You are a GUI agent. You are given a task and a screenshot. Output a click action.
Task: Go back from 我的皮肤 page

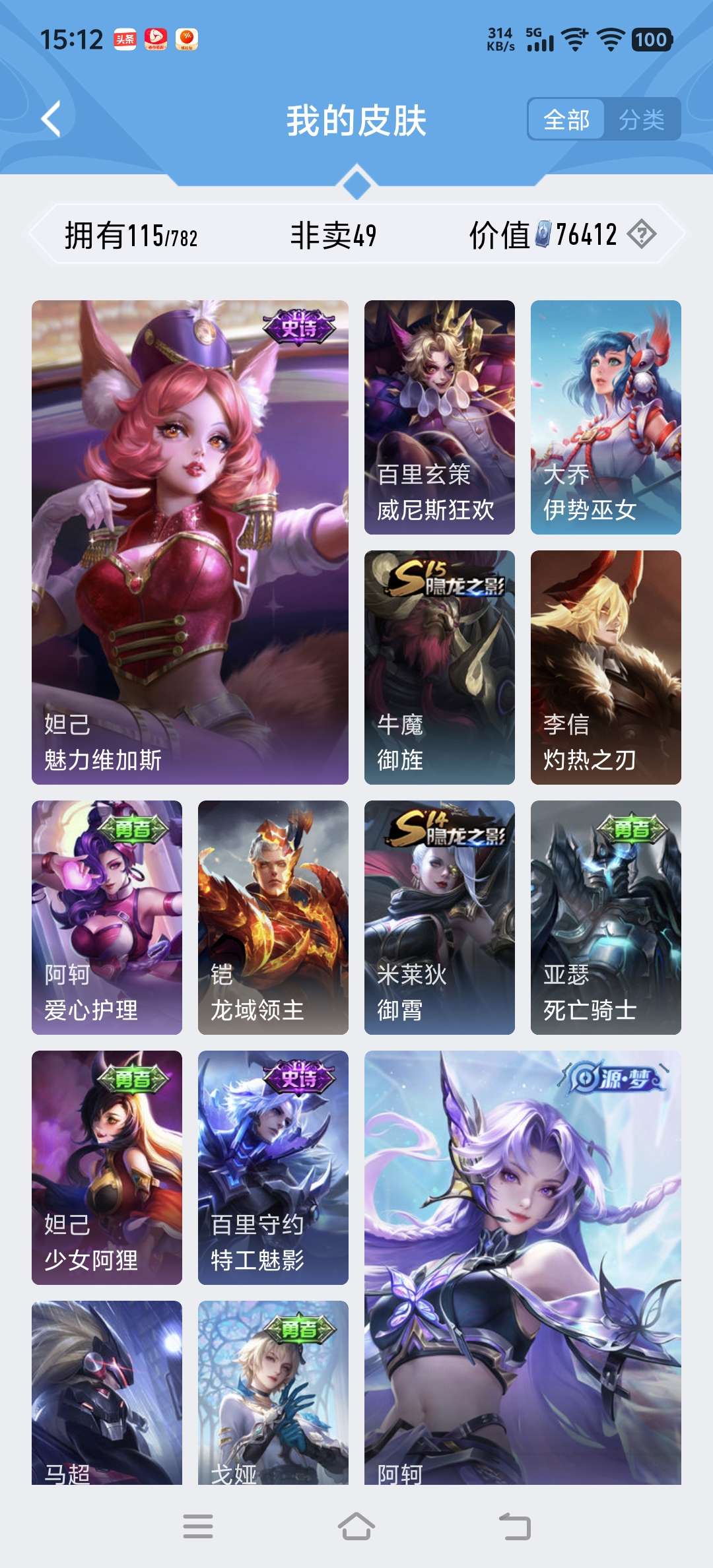pos(51,119)
